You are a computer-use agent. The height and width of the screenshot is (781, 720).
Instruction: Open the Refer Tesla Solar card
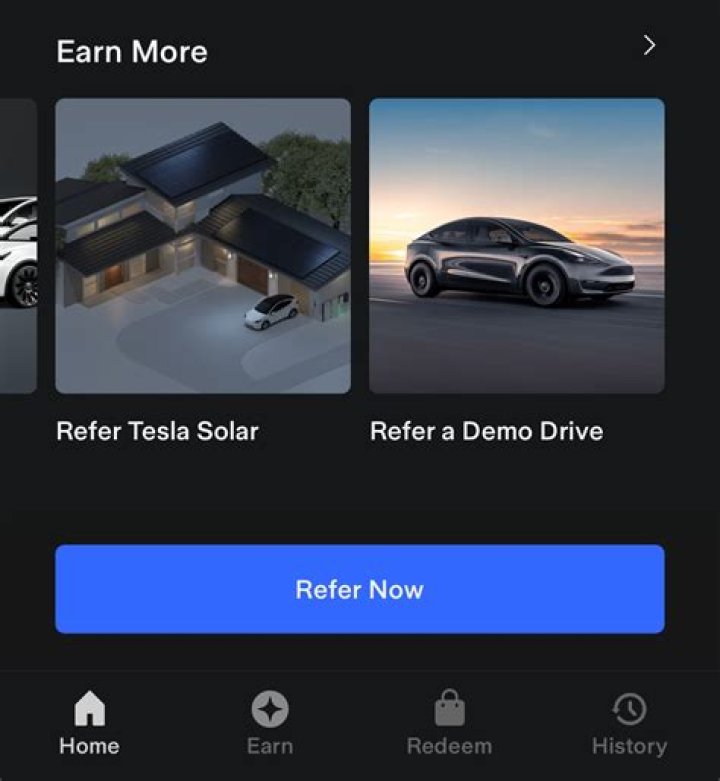(203, 246)
